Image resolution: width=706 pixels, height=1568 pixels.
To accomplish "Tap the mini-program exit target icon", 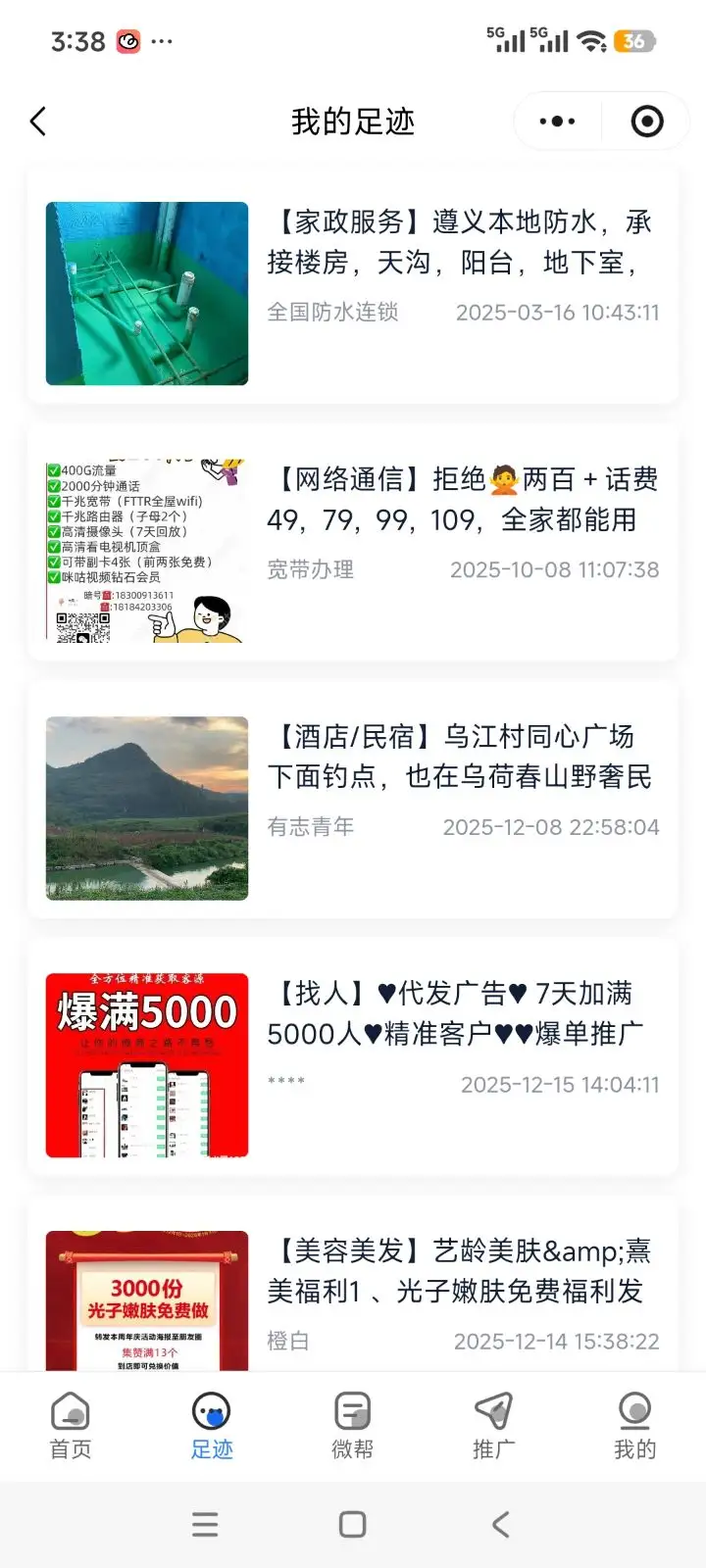I will 645,121.
